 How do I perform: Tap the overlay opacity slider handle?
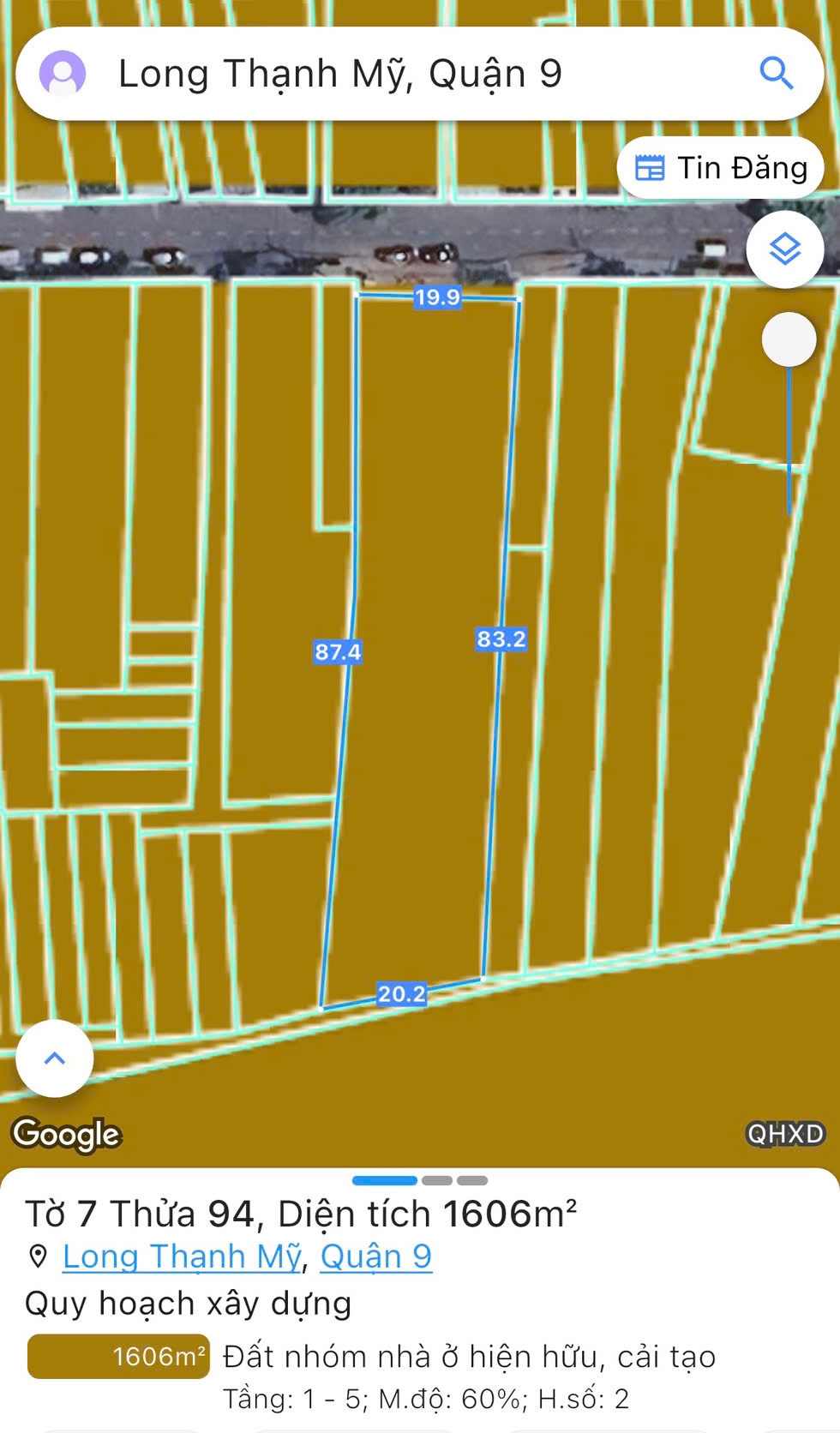click(789, 339)
